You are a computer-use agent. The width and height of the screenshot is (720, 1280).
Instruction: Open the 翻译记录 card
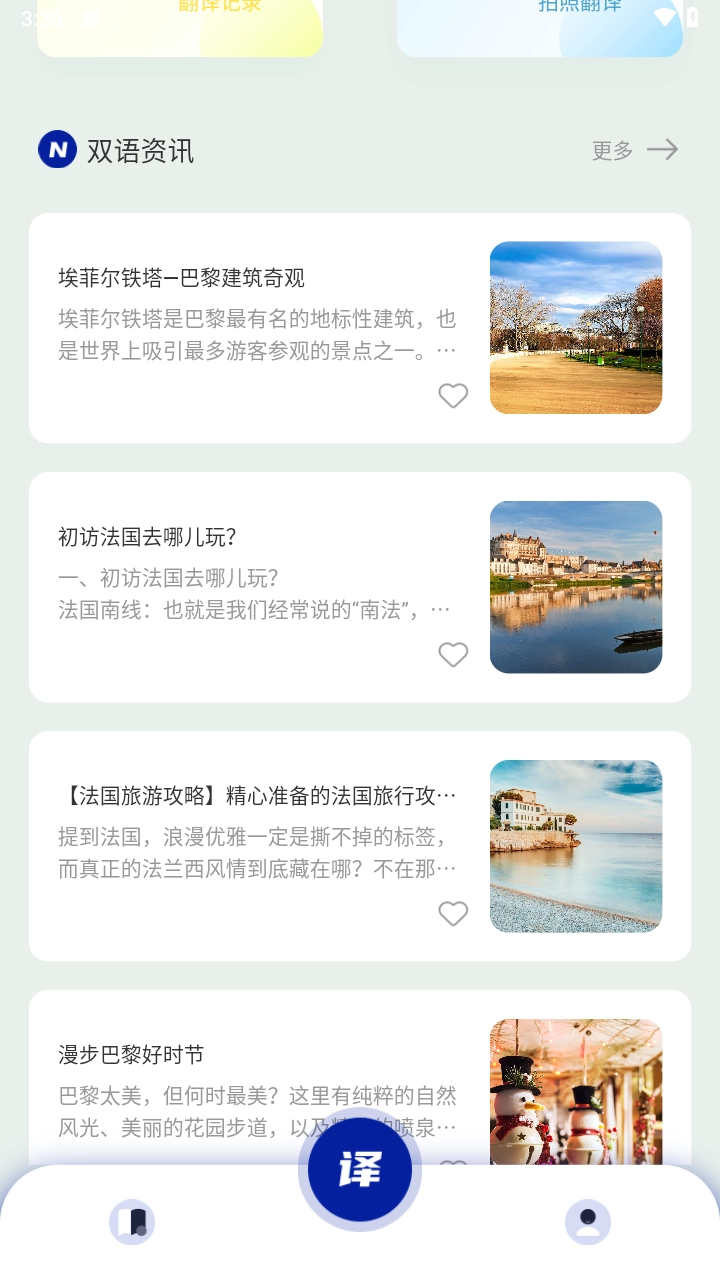coord(180,25)
